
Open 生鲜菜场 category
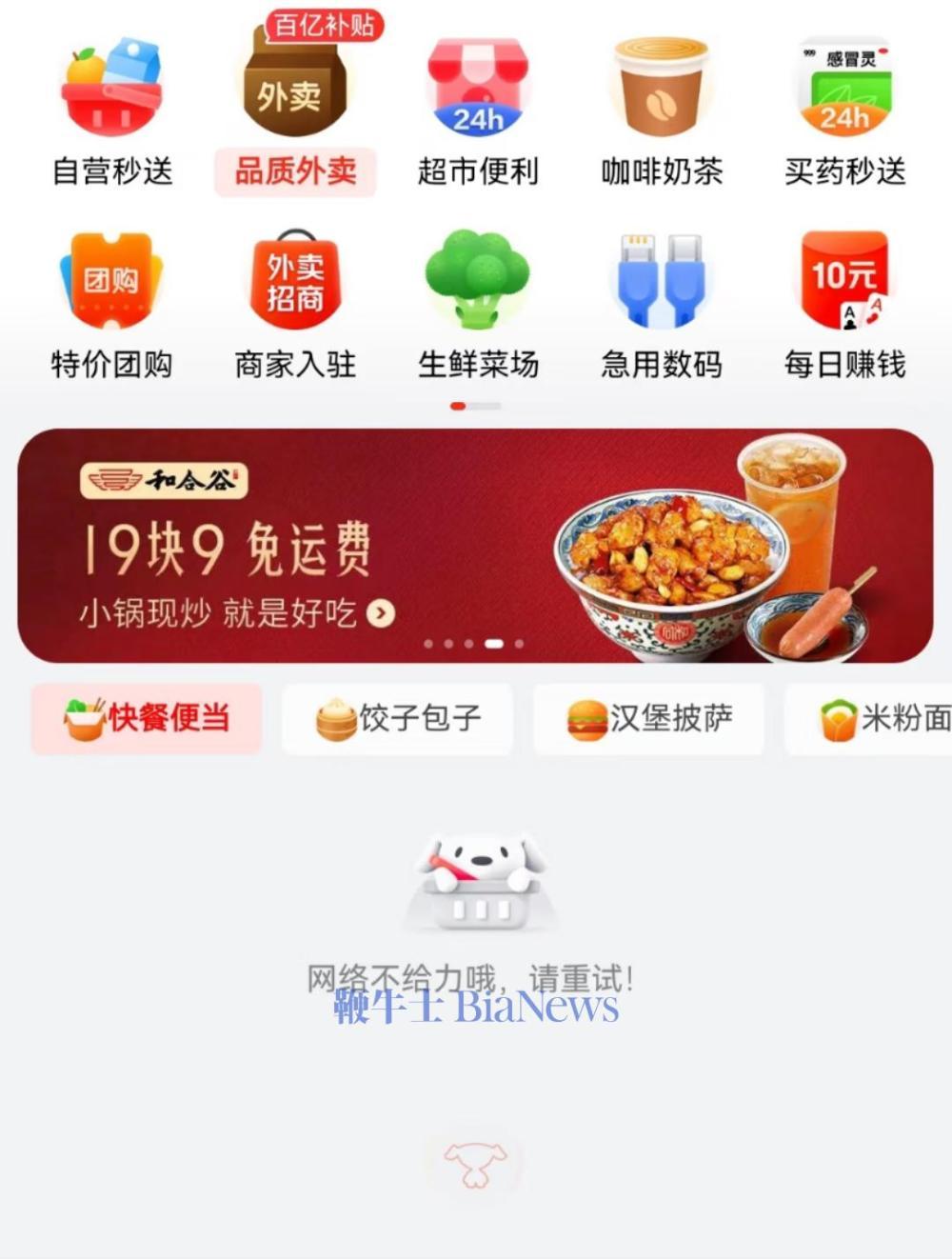point(478,305)
